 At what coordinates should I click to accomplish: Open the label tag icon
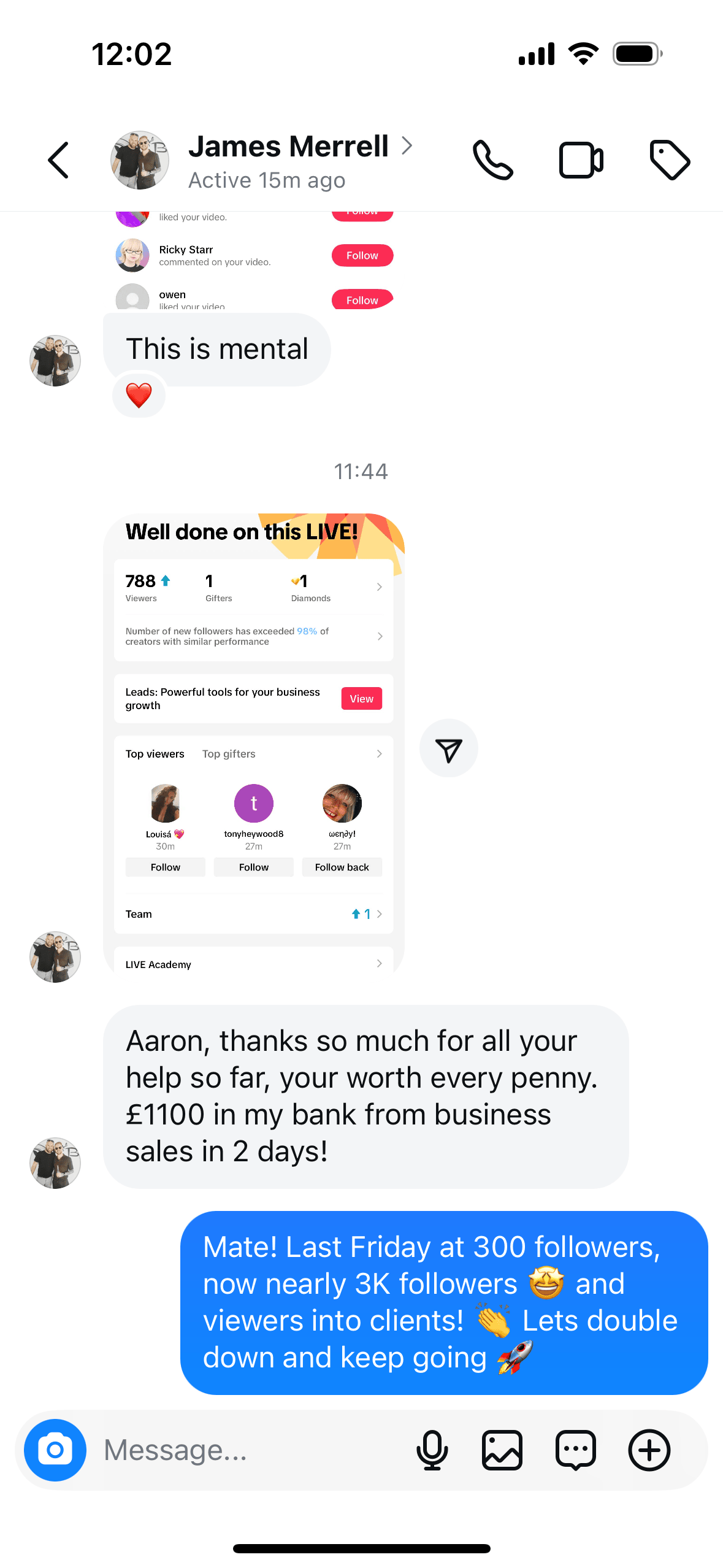[x=670, y=161]
